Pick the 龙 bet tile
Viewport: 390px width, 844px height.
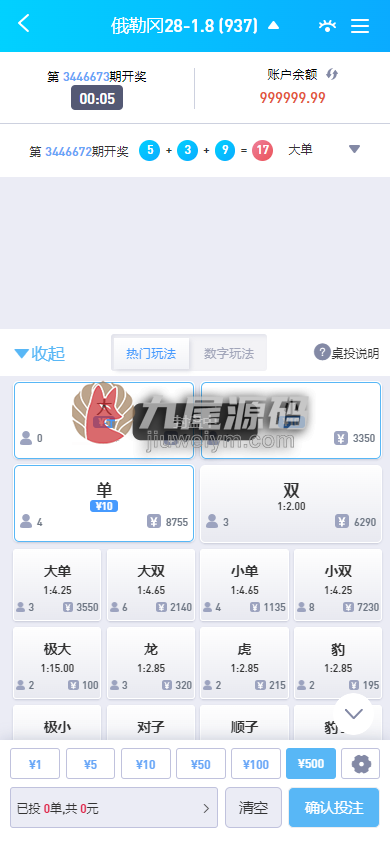pos(151,663)
